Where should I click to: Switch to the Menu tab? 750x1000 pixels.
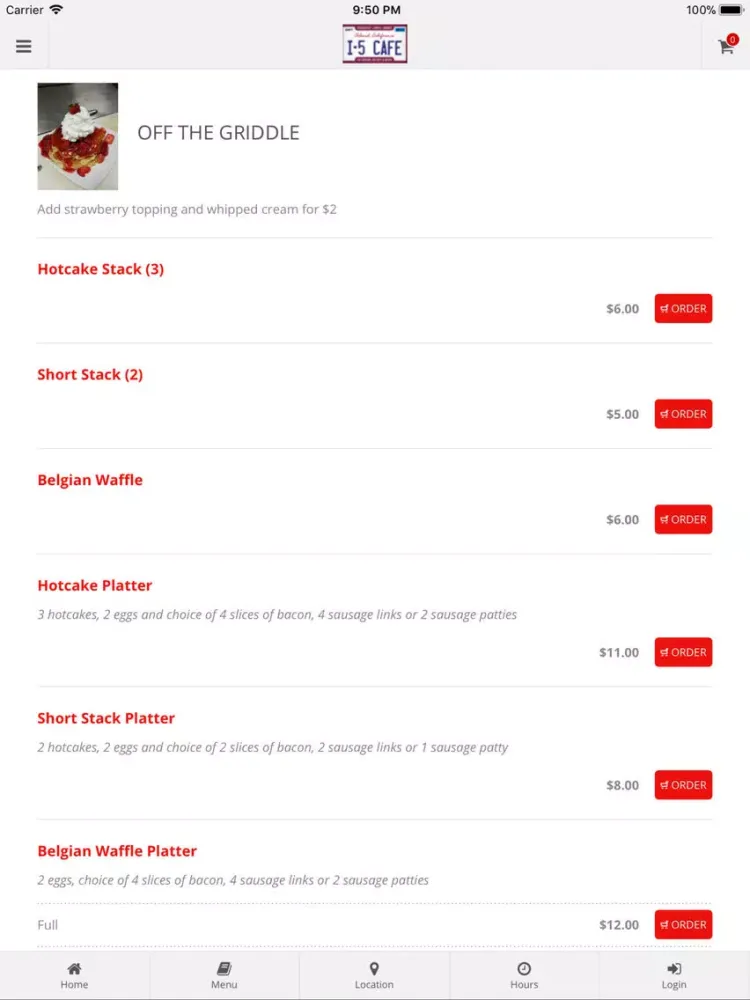(224, 975)
